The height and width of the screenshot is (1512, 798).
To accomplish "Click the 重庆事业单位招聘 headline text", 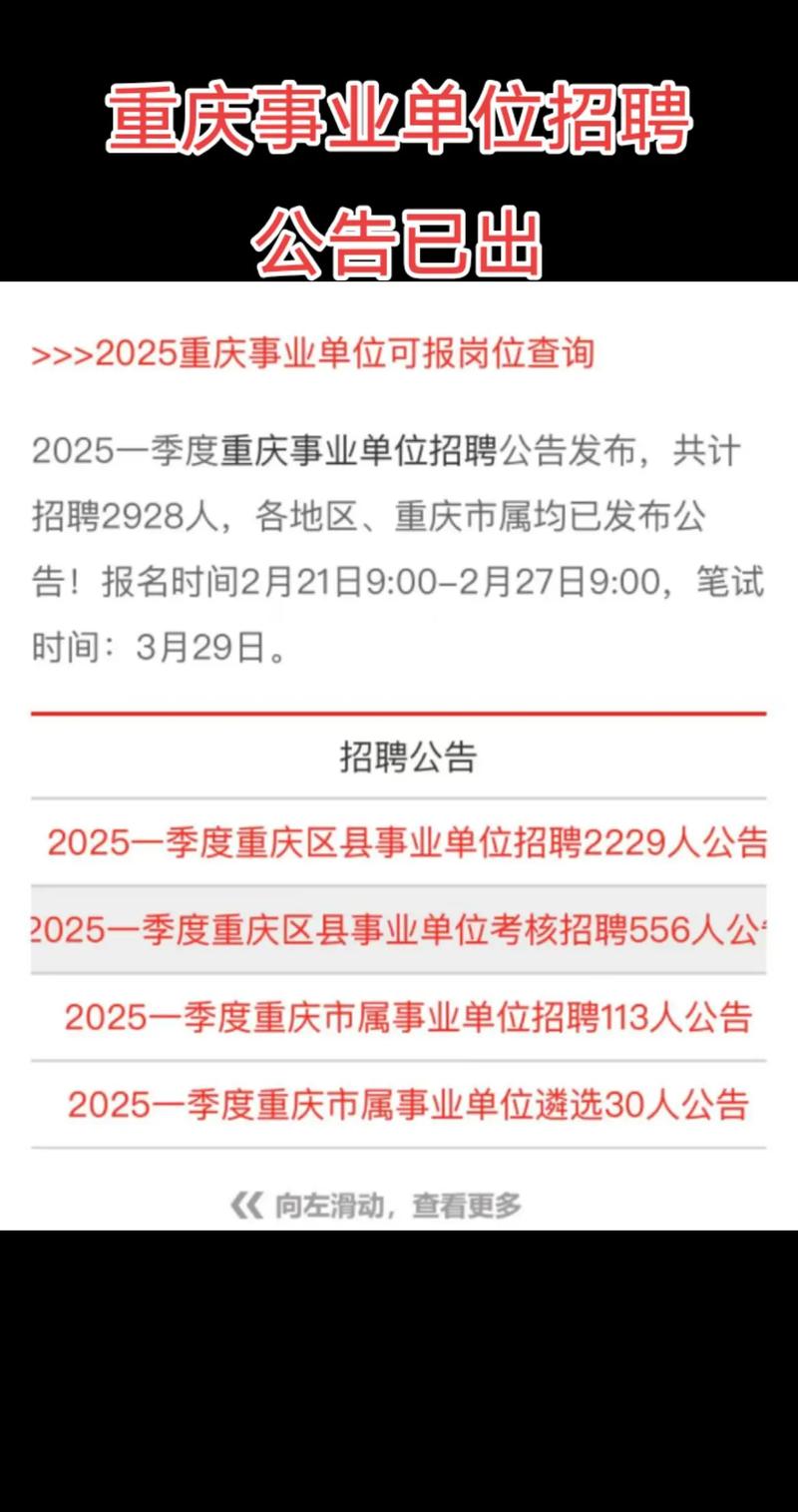I will click(x=399, y=122).
